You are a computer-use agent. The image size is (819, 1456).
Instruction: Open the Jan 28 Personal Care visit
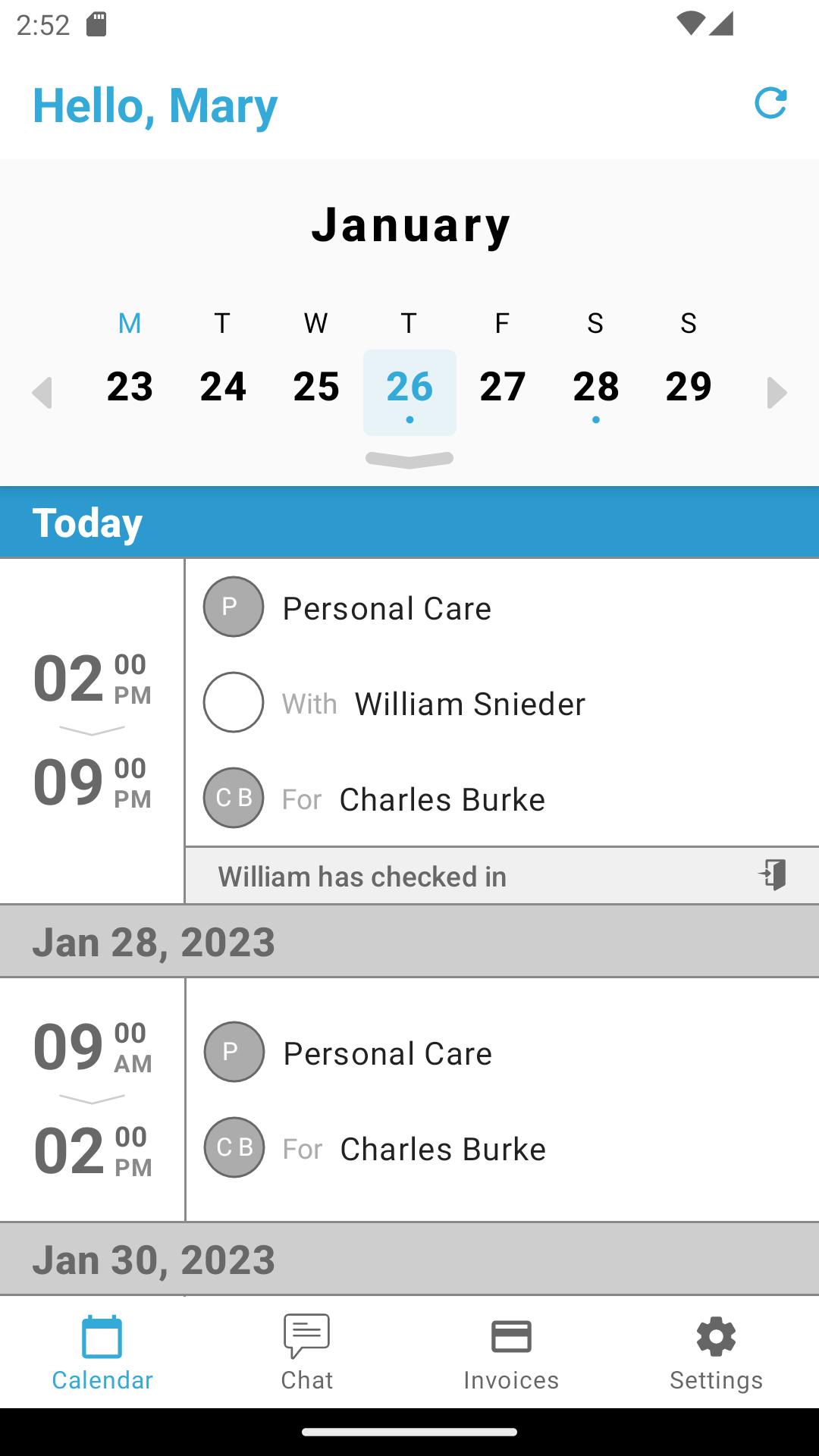(502, 1100)
